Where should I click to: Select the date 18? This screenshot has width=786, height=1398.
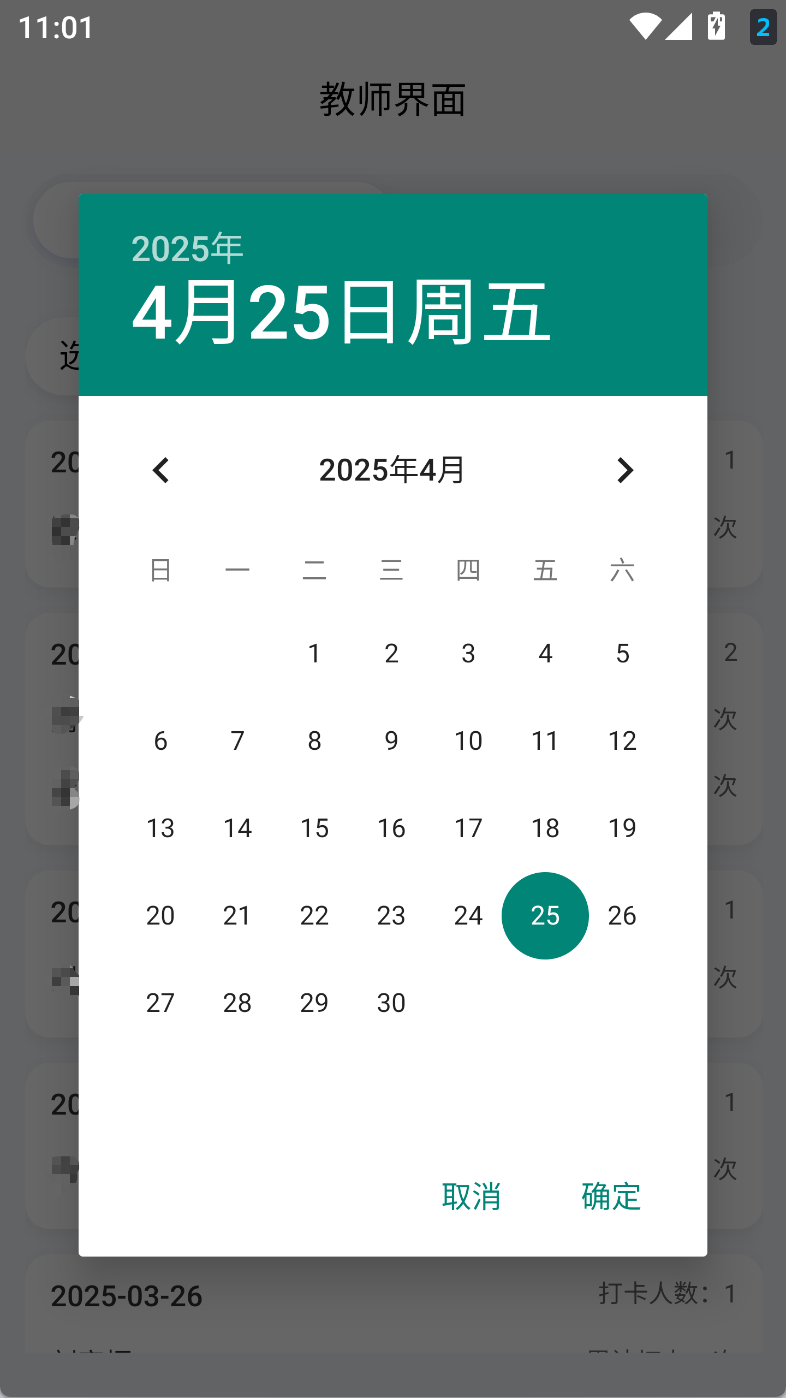pos(545,828)
